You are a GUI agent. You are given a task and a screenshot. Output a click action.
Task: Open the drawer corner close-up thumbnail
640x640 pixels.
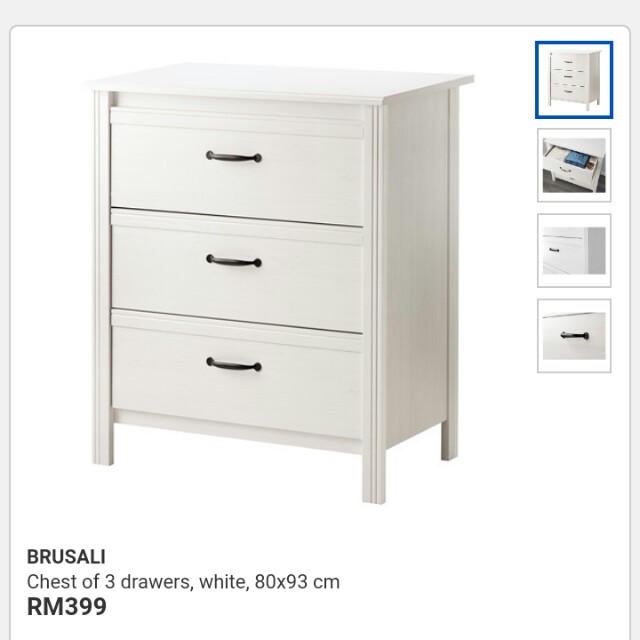point(573,250)
